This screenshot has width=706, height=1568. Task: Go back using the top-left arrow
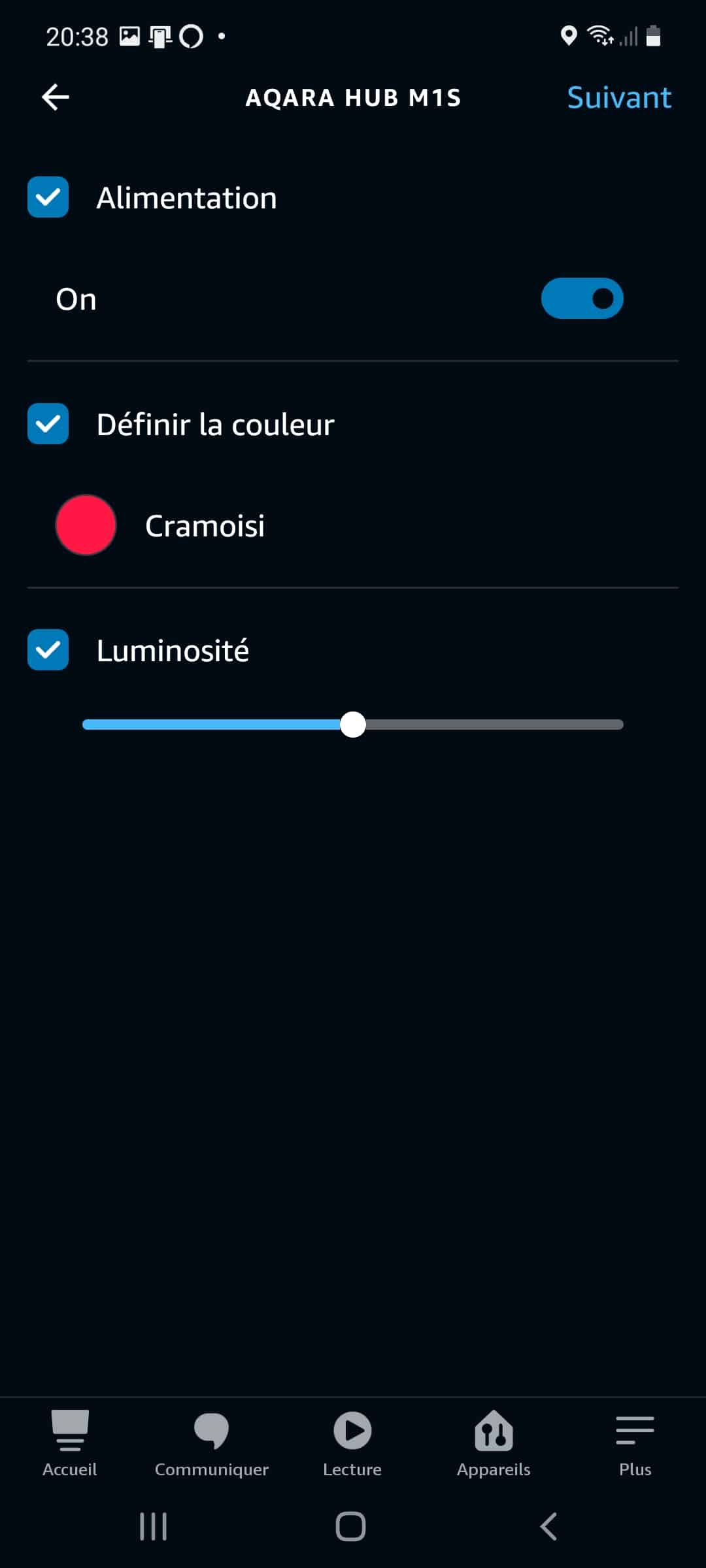pos(56,97)
